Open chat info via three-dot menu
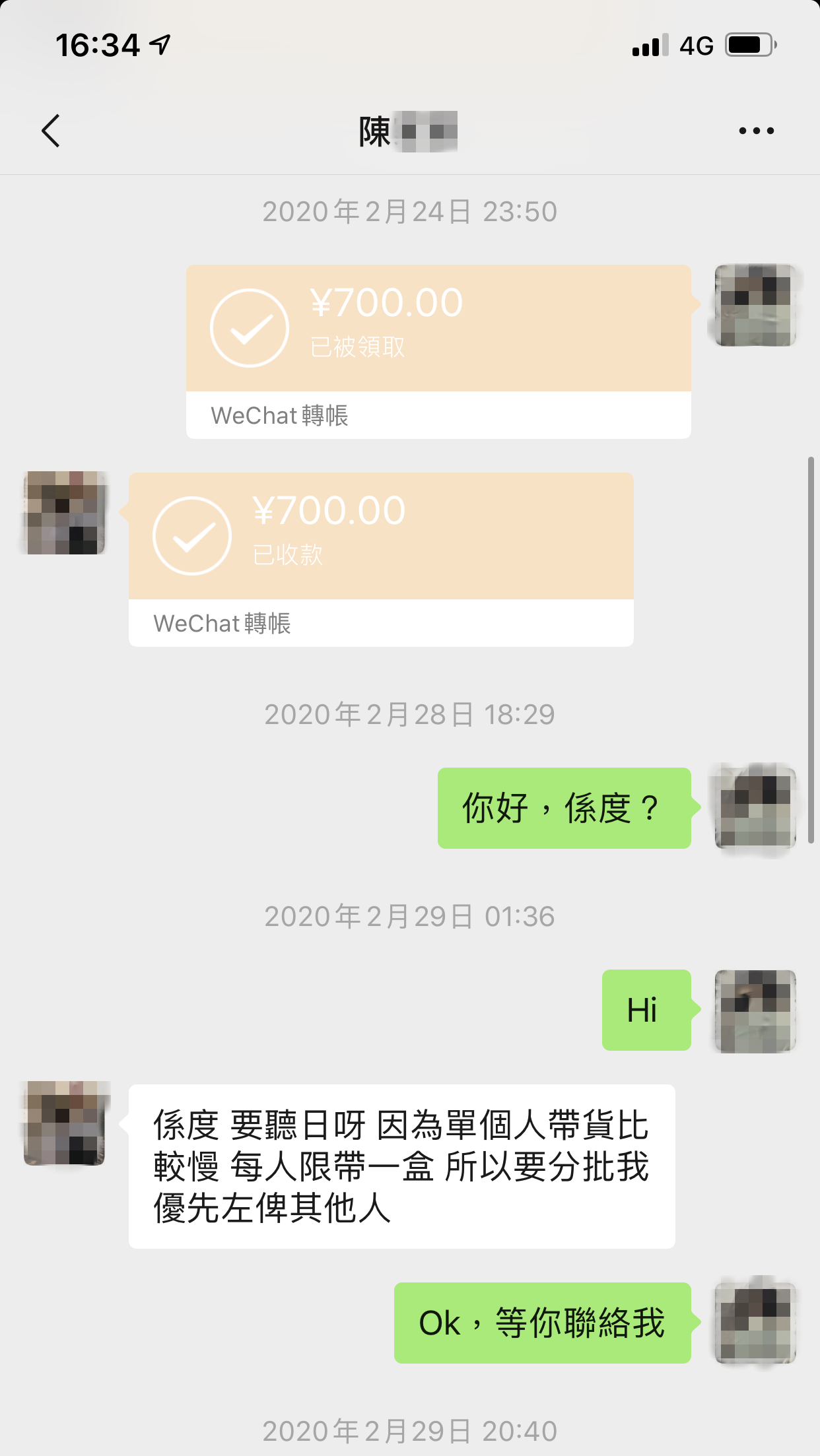 pos(756,131)
